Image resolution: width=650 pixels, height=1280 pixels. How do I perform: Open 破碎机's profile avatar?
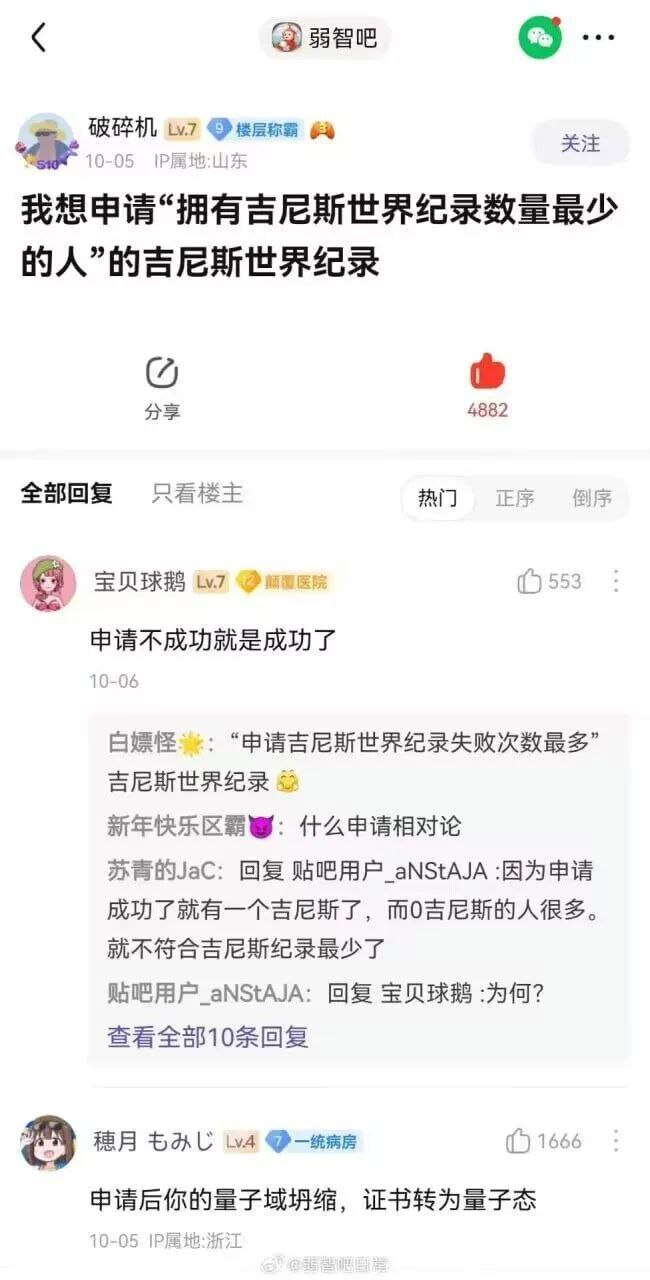click(x=47, y=142)
